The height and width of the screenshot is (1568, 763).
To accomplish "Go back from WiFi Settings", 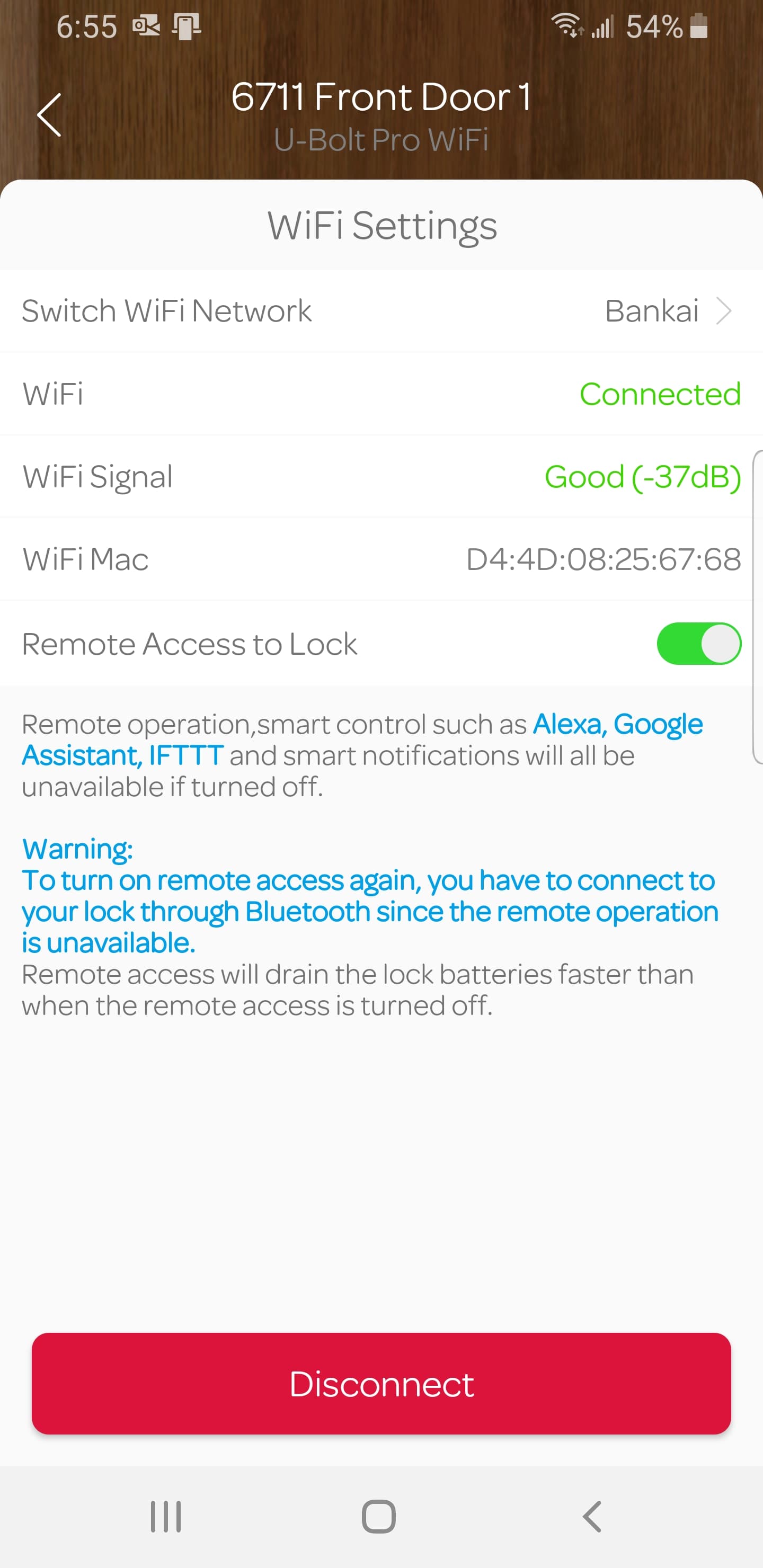I will (49, 115).
